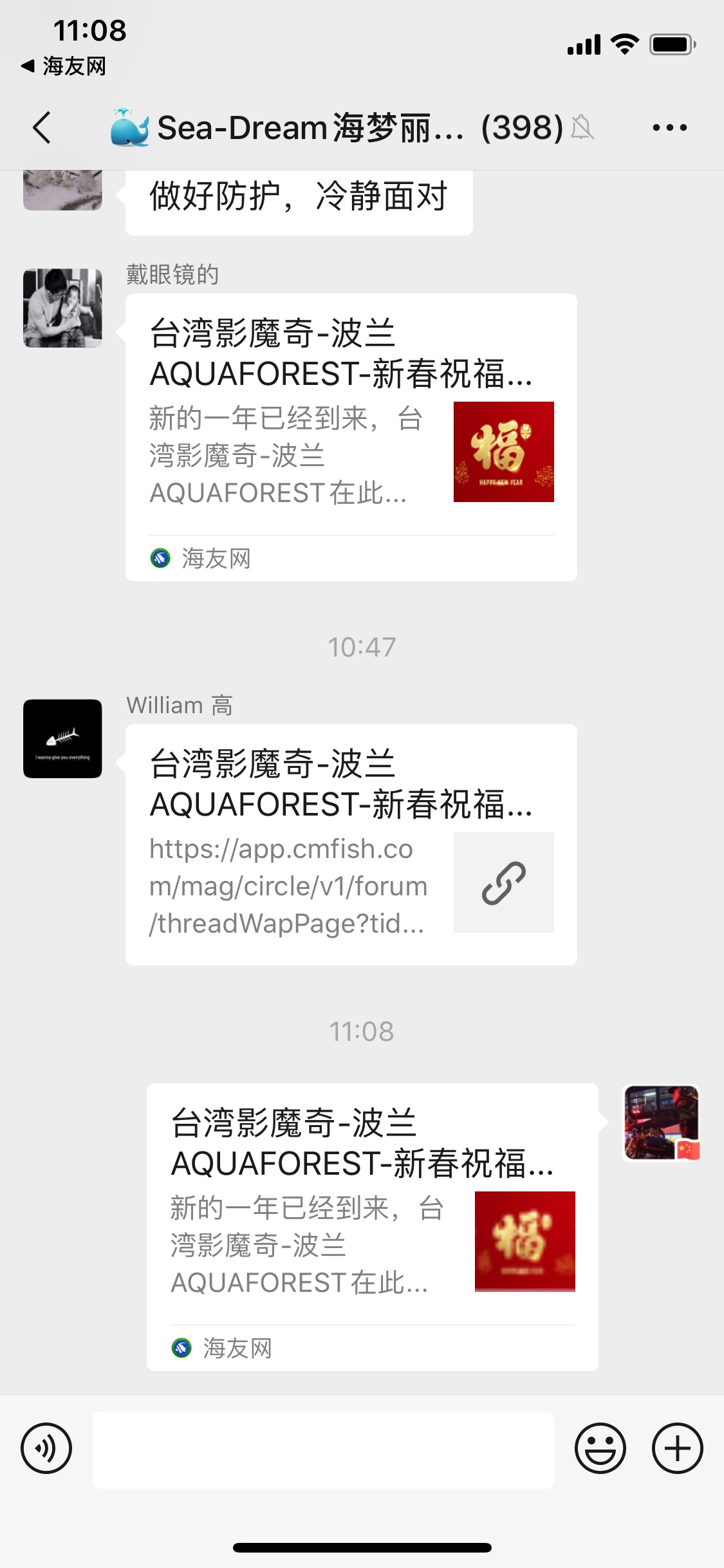
Task: Open the chat's three-dot overflow menu
Action: [669, 127]
